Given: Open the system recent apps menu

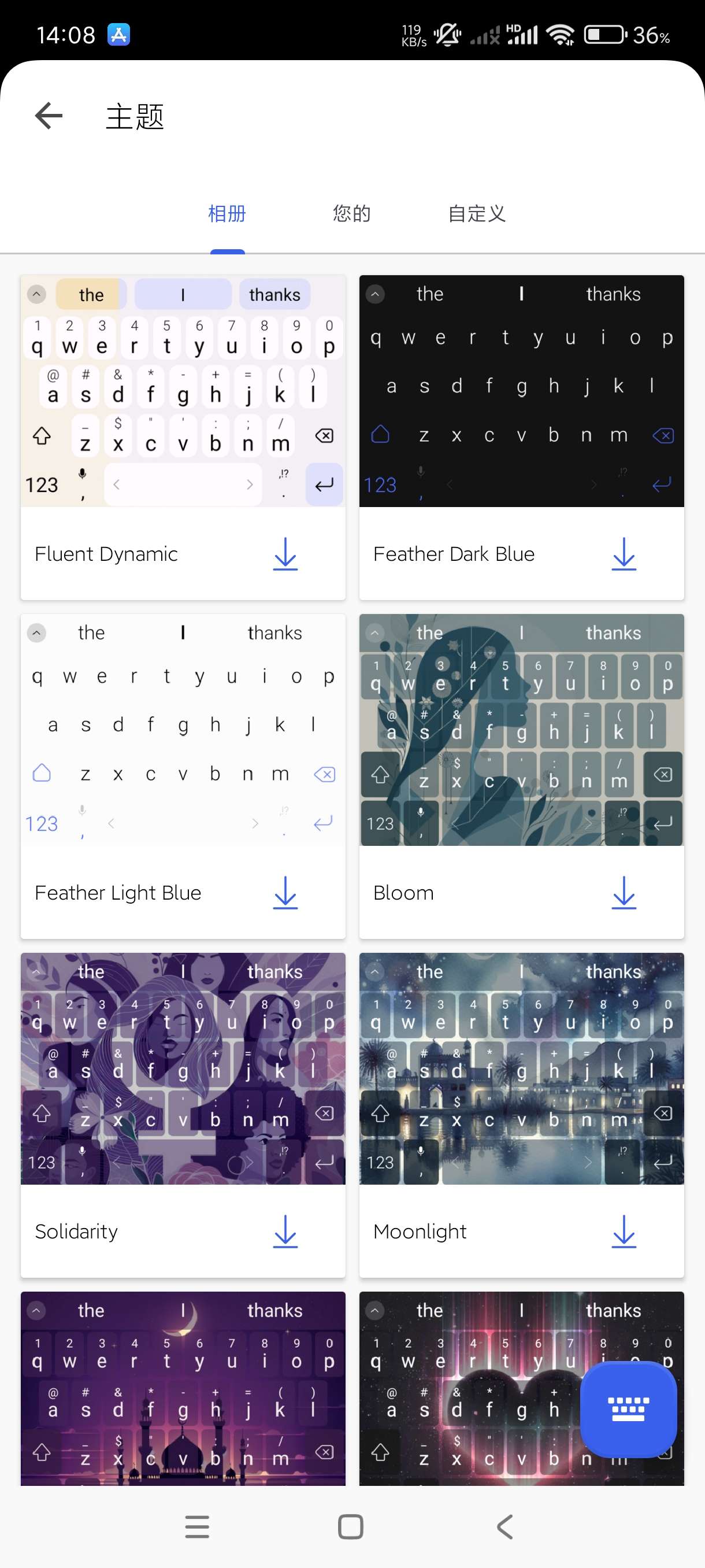Looking at the screenshot, I should (x=197, y=1526).
